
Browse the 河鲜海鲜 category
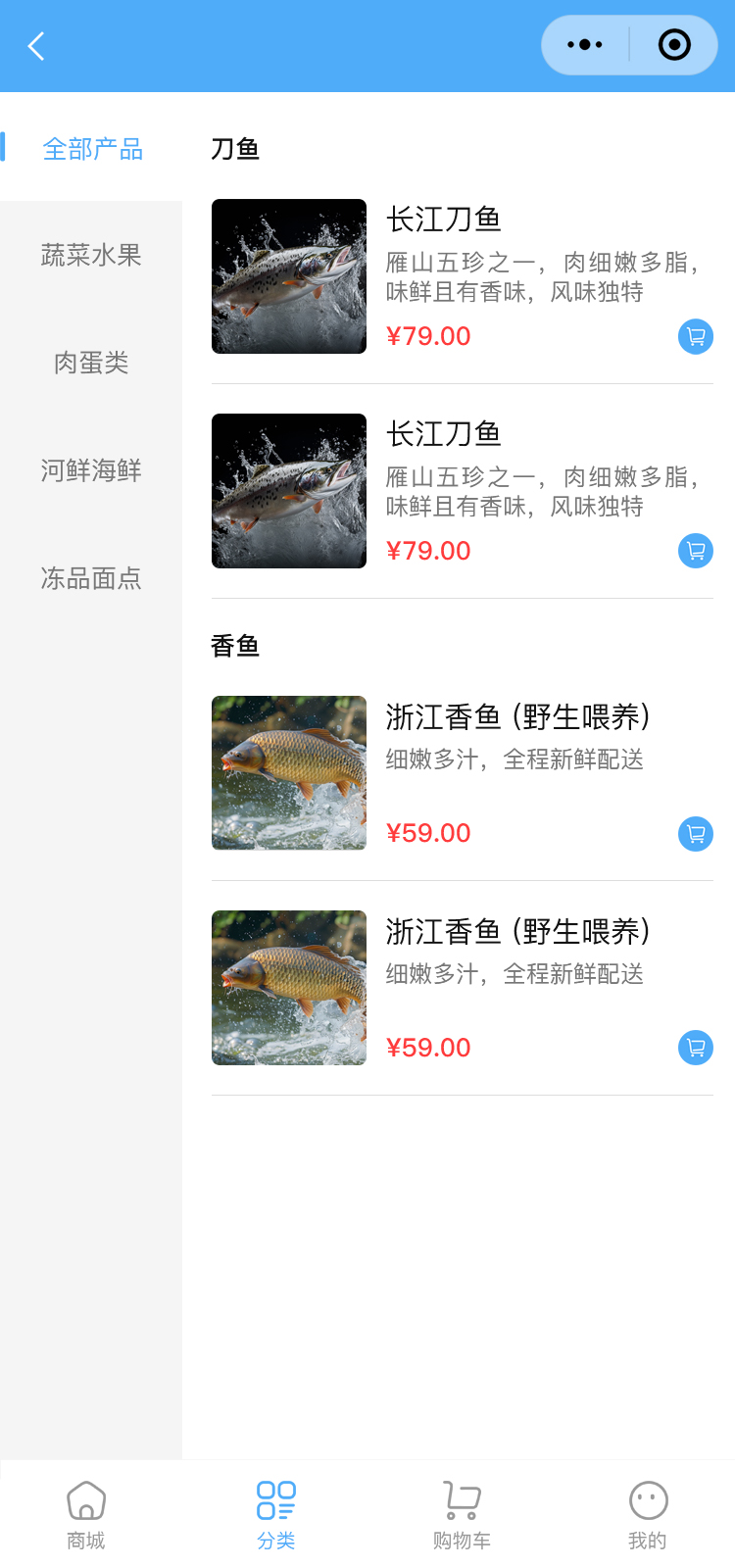pyautogui.click(x=91, y=471)
